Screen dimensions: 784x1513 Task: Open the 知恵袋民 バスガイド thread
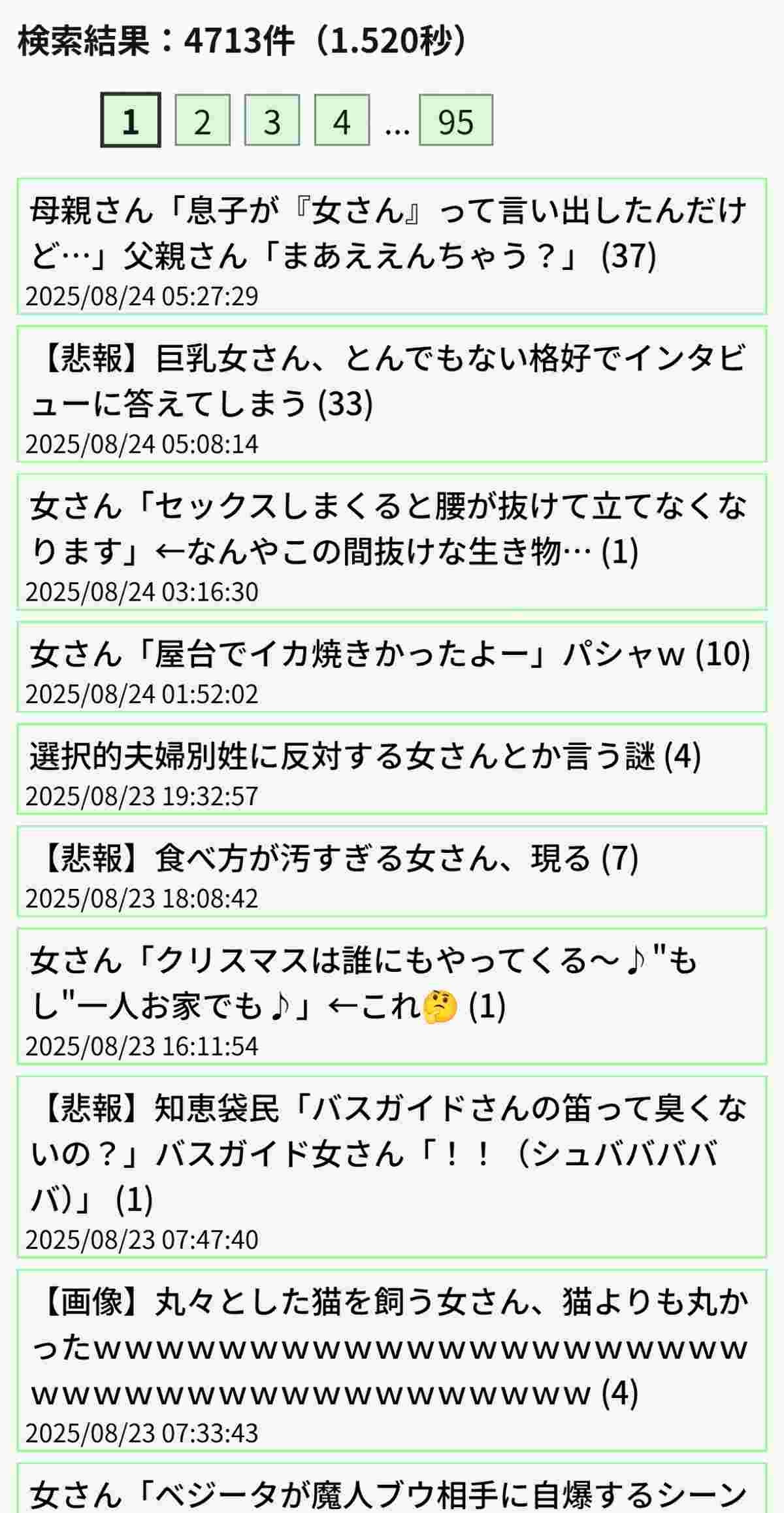point(388,1152)
